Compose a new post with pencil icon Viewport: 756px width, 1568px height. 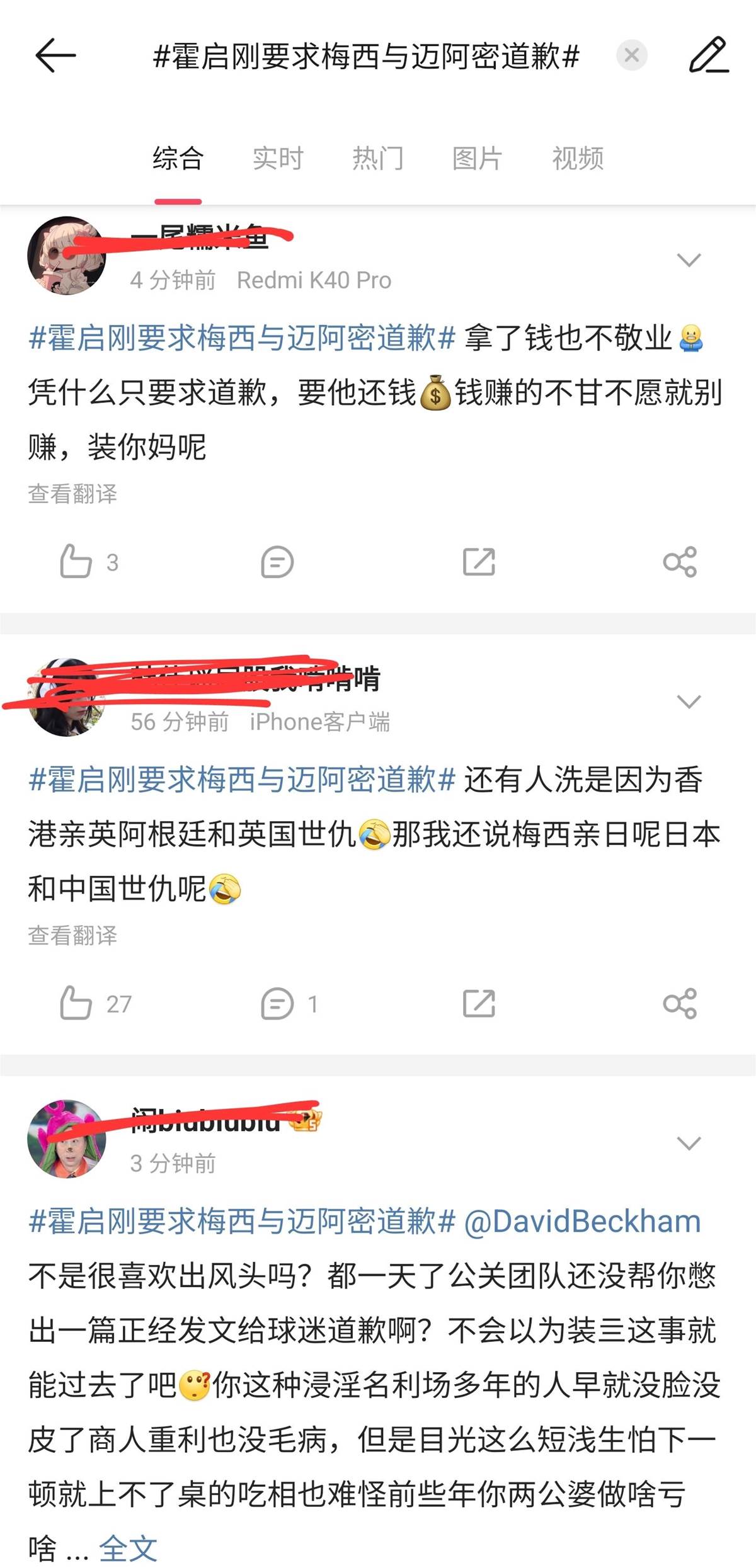coord(709,55)
